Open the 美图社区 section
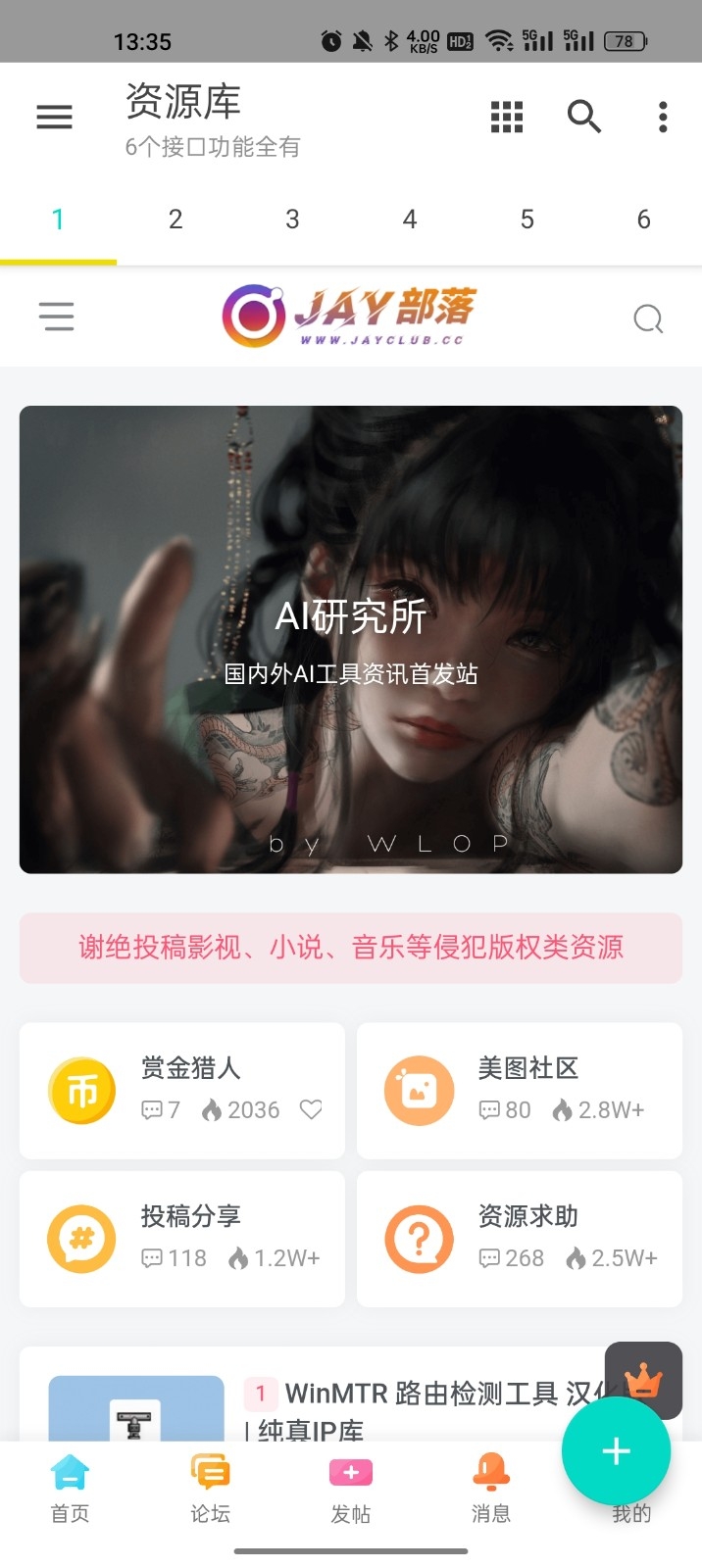The height and width of the screenshot is (1568, 702). click(x=520, y=1090)
